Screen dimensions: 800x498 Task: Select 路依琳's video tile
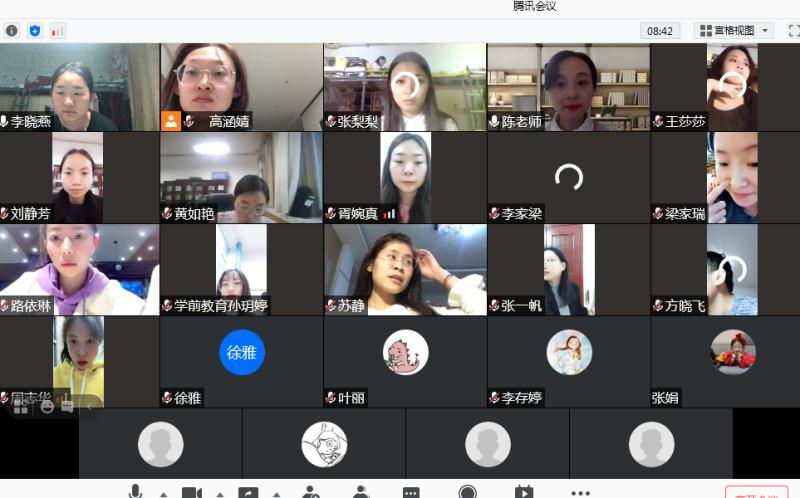click(x=80, y=268)
